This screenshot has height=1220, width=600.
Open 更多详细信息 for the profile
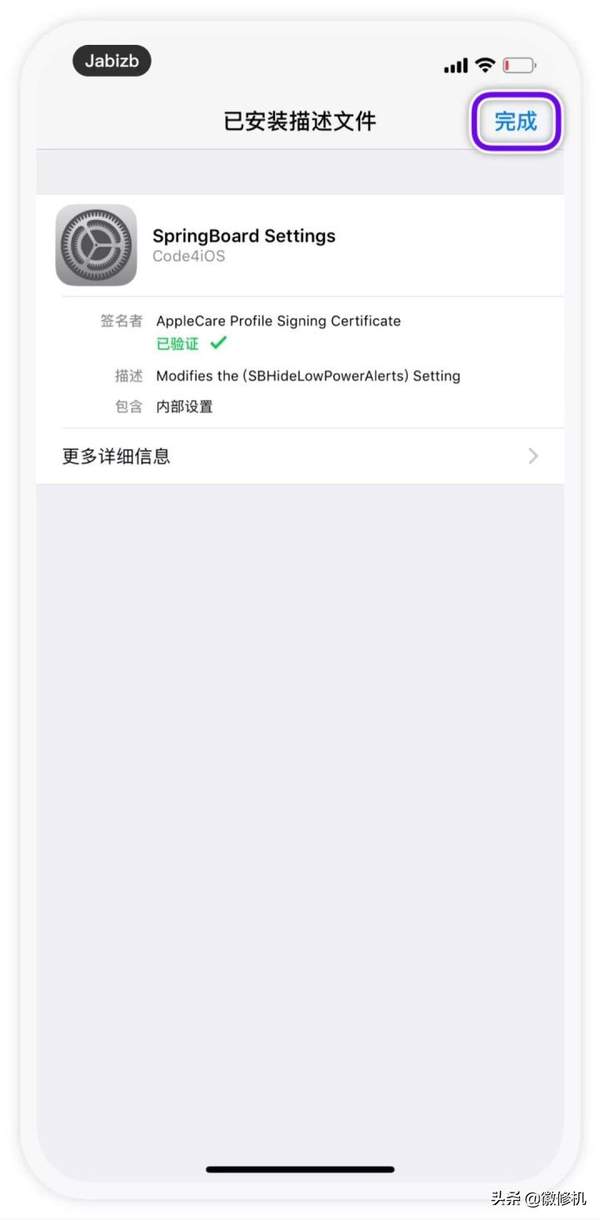300,456
